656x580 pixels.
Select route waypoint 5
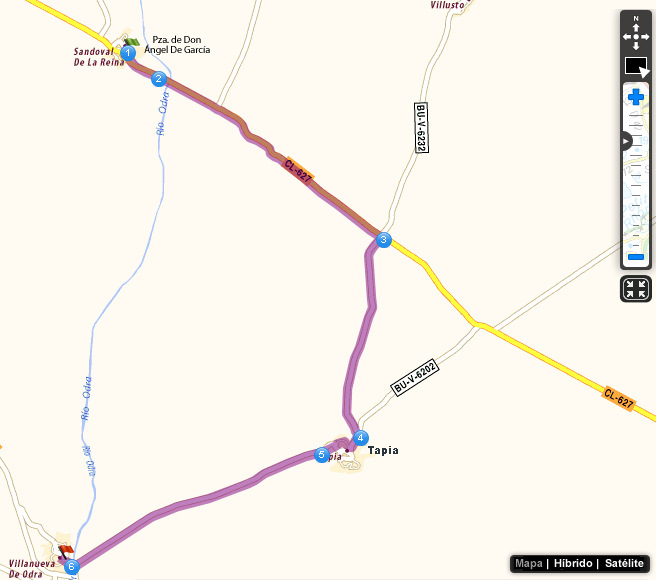pyautogui.click(x=321, y=455)
